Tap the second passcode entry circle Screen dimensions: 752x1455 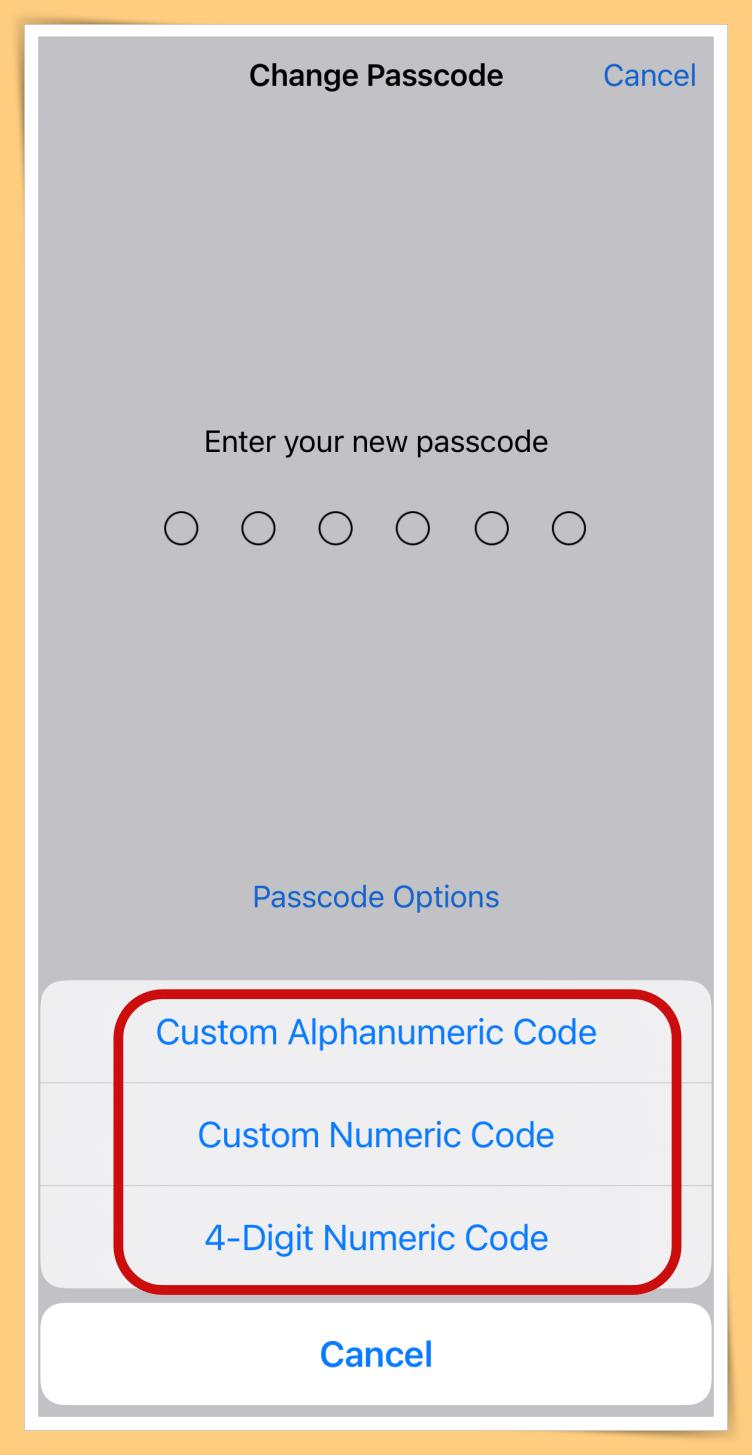click(258, 528)
